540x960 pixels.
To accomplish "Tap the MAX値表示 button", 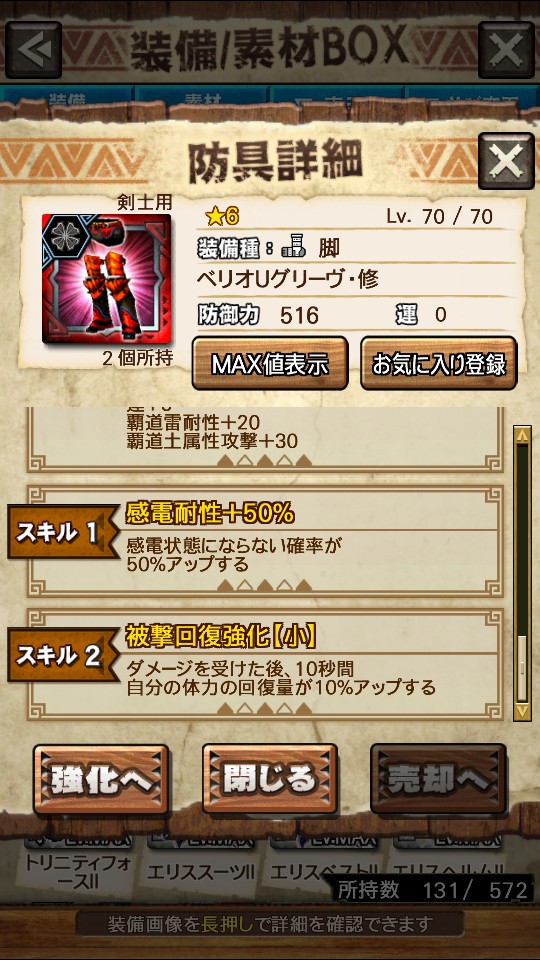I will 270,364.
